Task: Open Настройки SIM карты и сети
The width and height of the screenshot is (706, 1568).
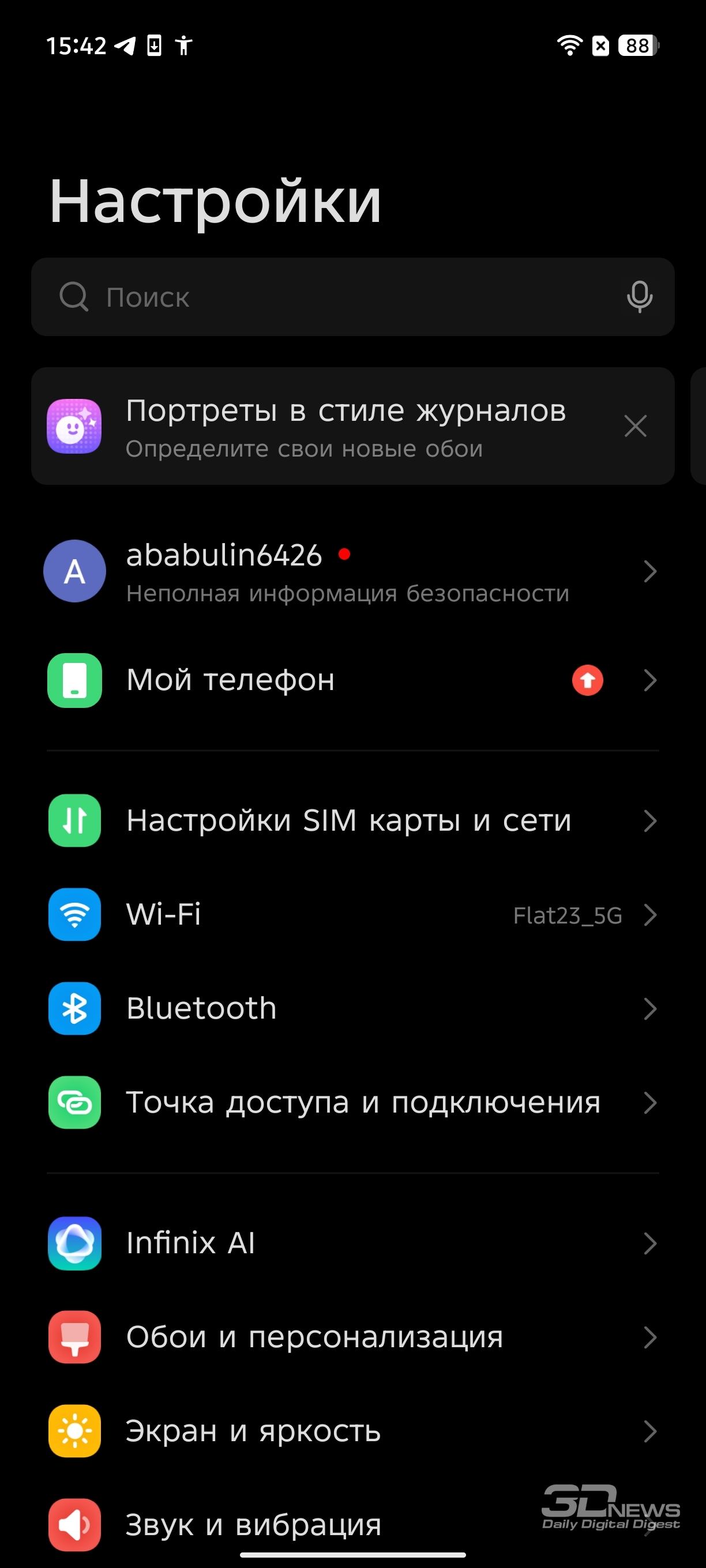Action: [352, 820]
